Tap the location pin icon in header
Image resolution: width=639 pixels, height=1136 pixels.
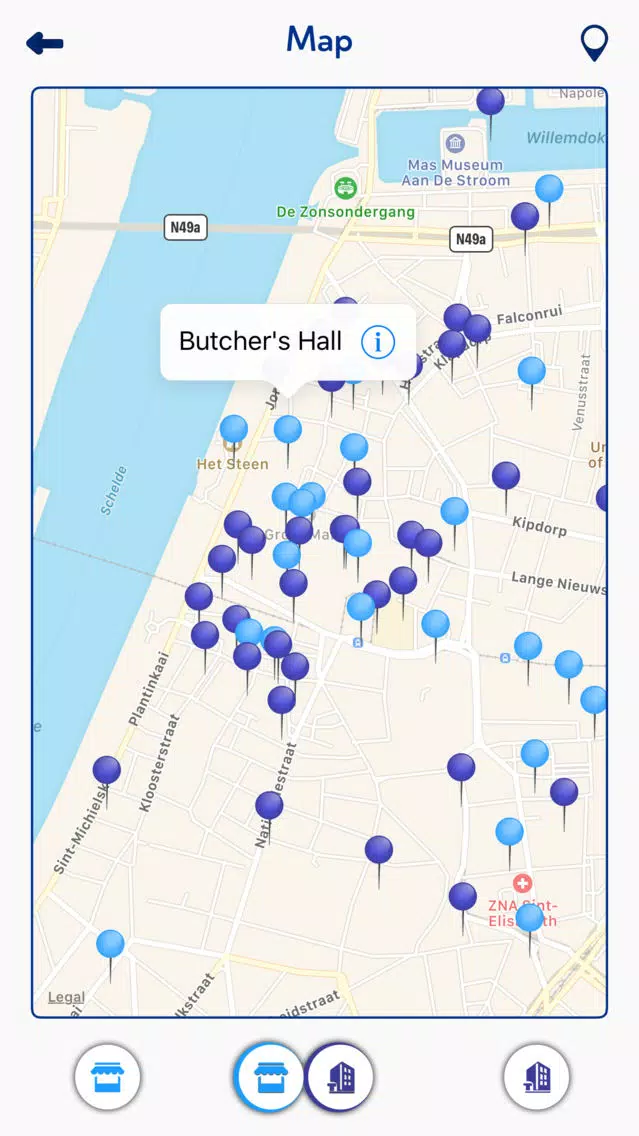click(594, 43)
